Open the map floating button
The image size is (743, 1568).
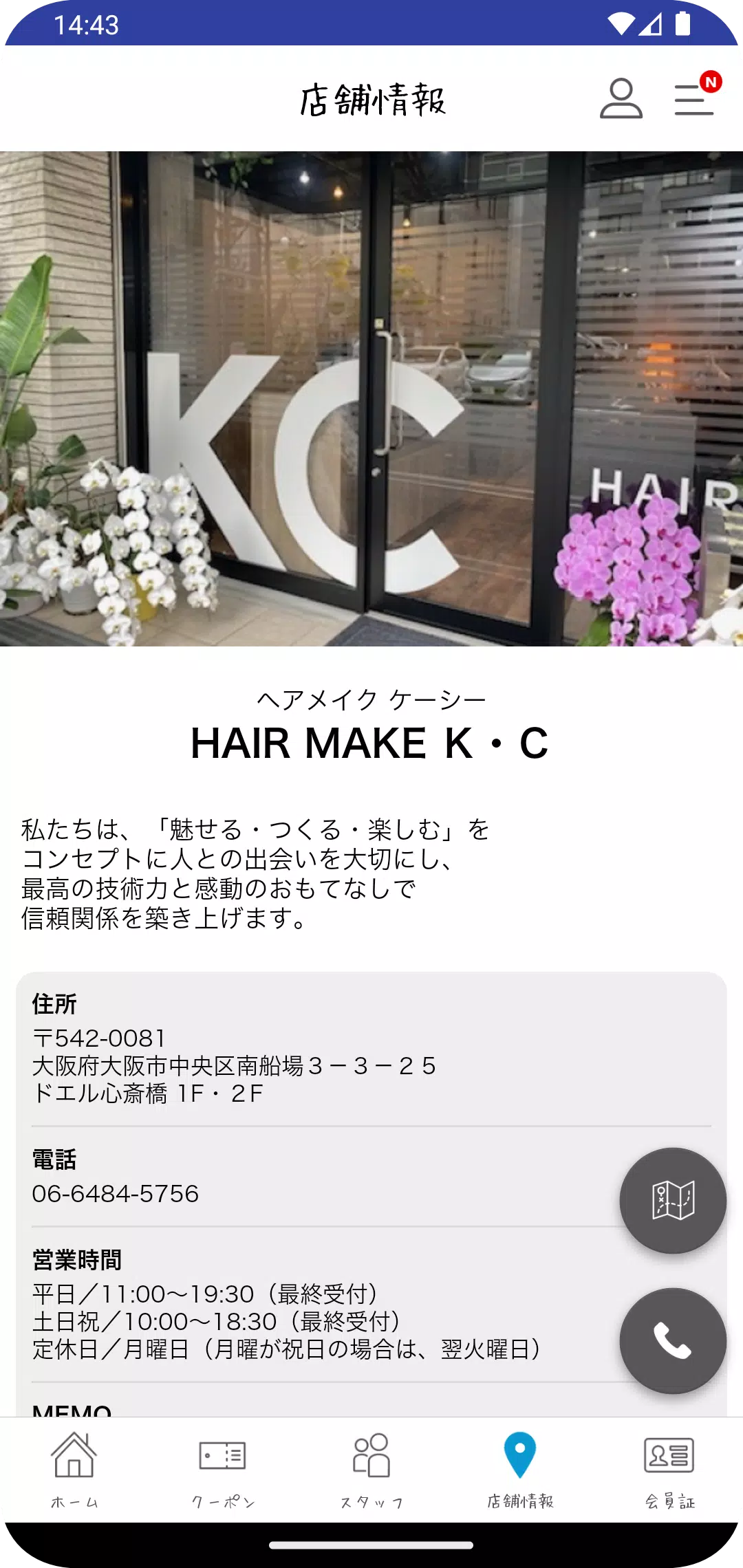click(x=672, y=1201)
